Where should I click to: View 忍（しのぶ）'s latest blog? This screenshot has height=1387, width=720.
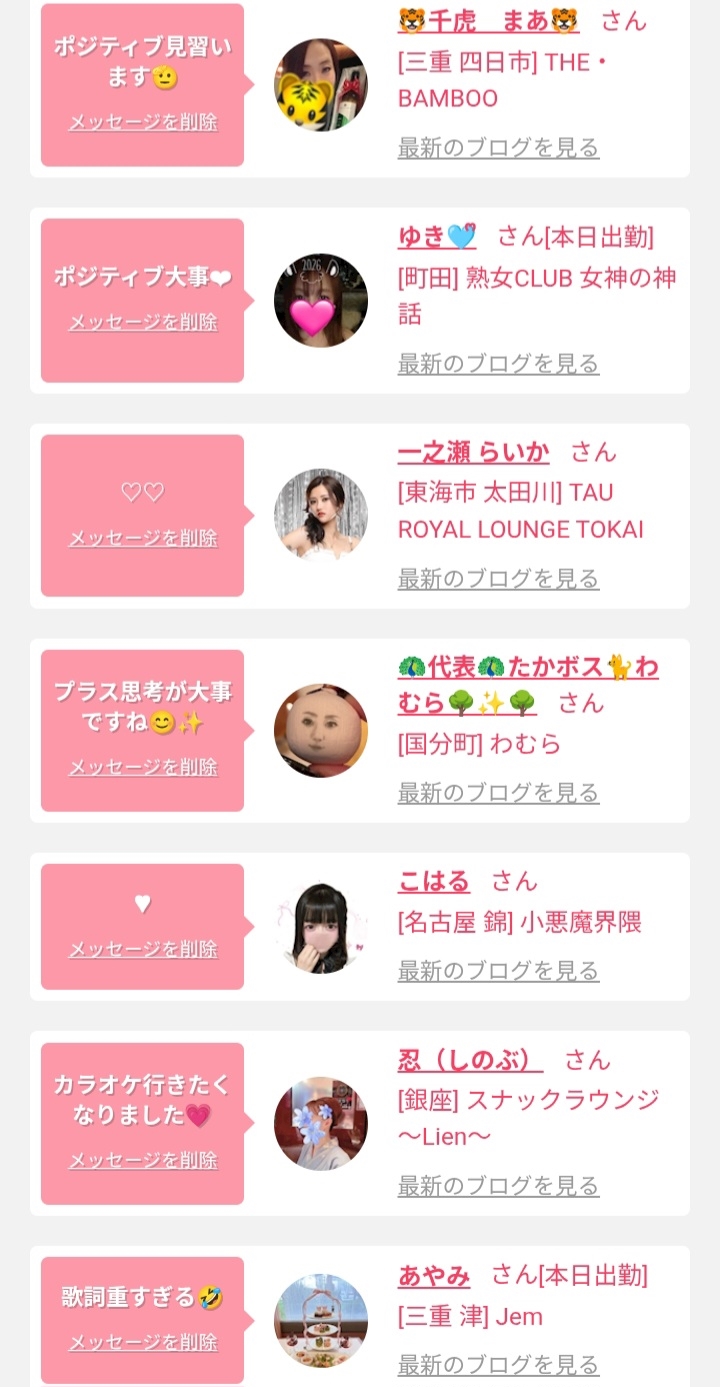click(498, 1186)
